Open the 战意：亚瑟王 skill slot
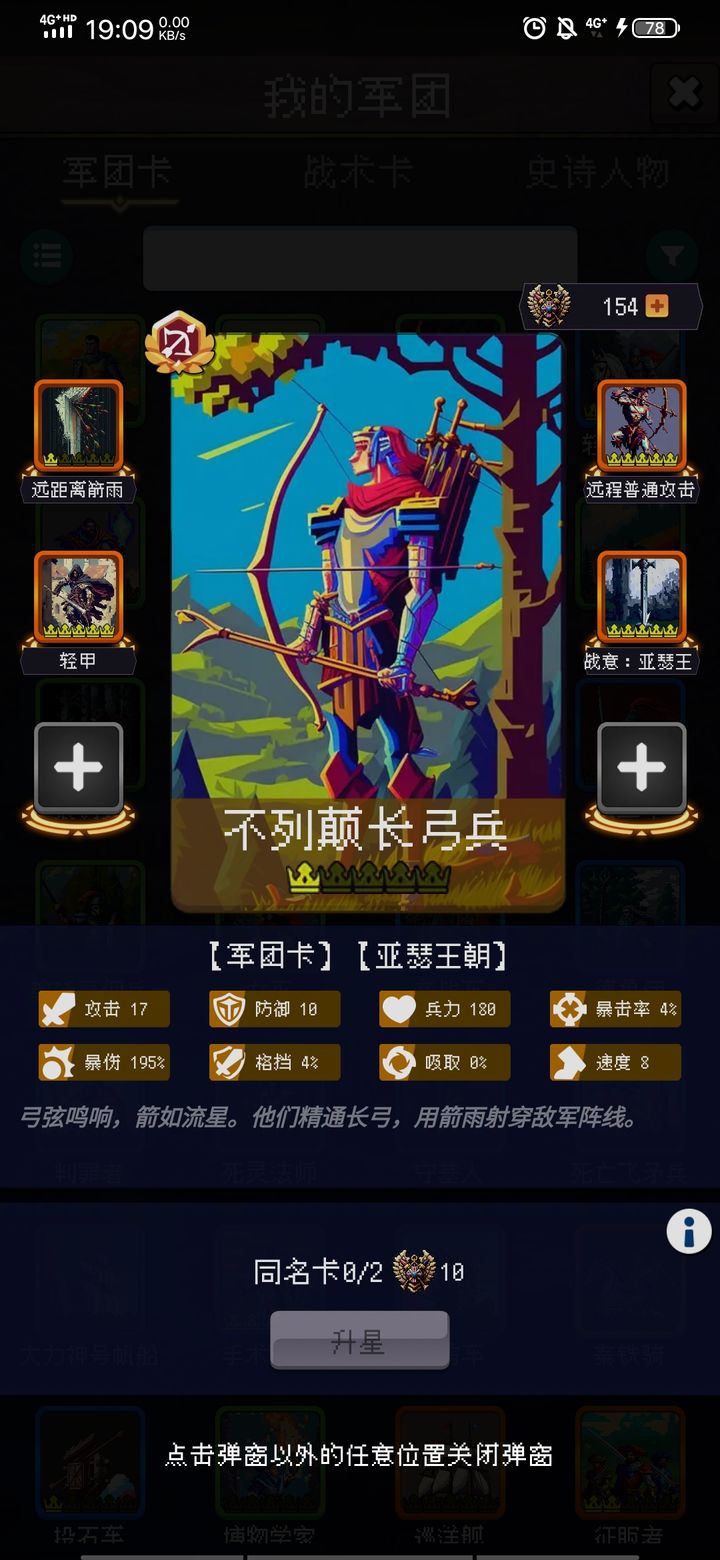 (641, 598)
